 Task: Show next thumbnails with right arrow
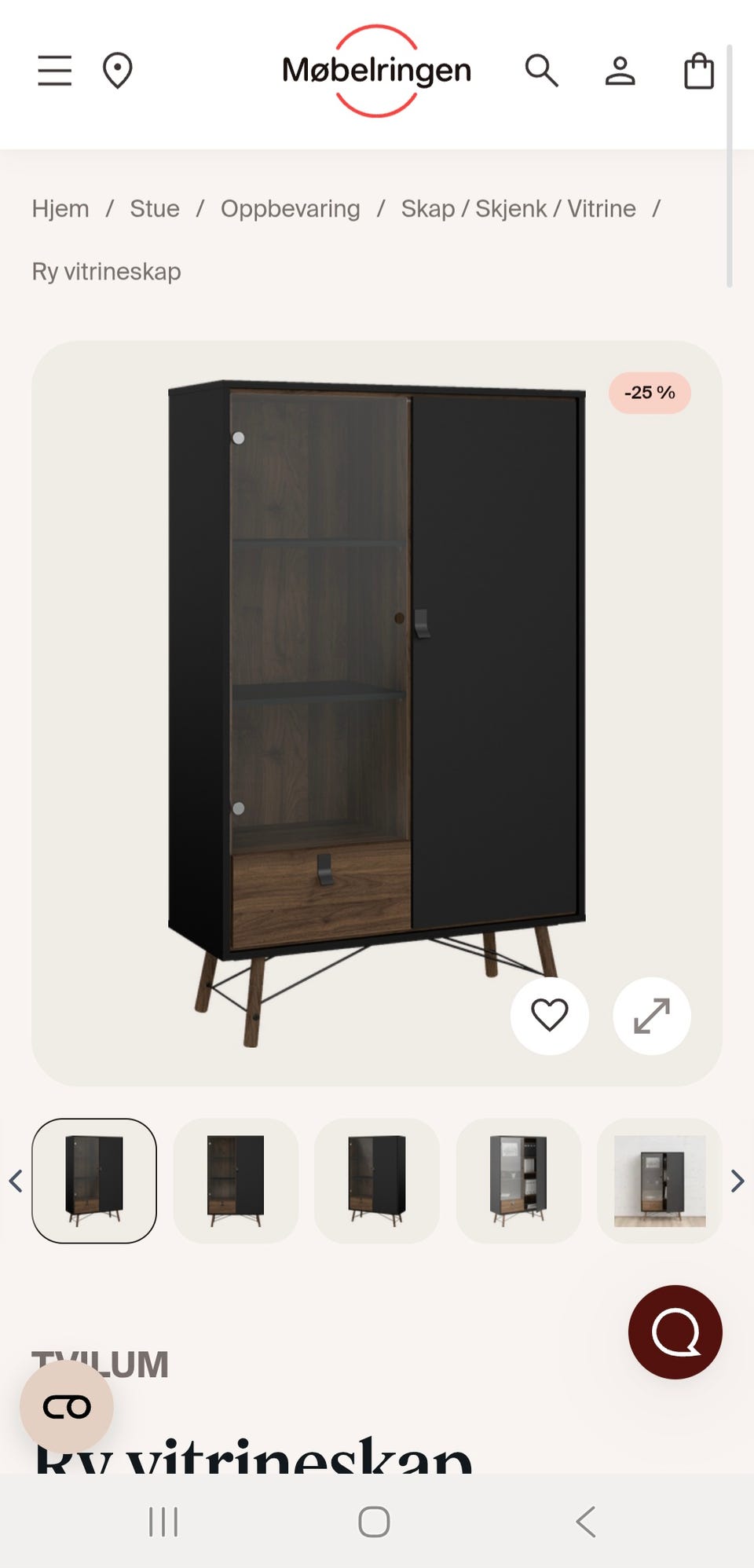737,1181
